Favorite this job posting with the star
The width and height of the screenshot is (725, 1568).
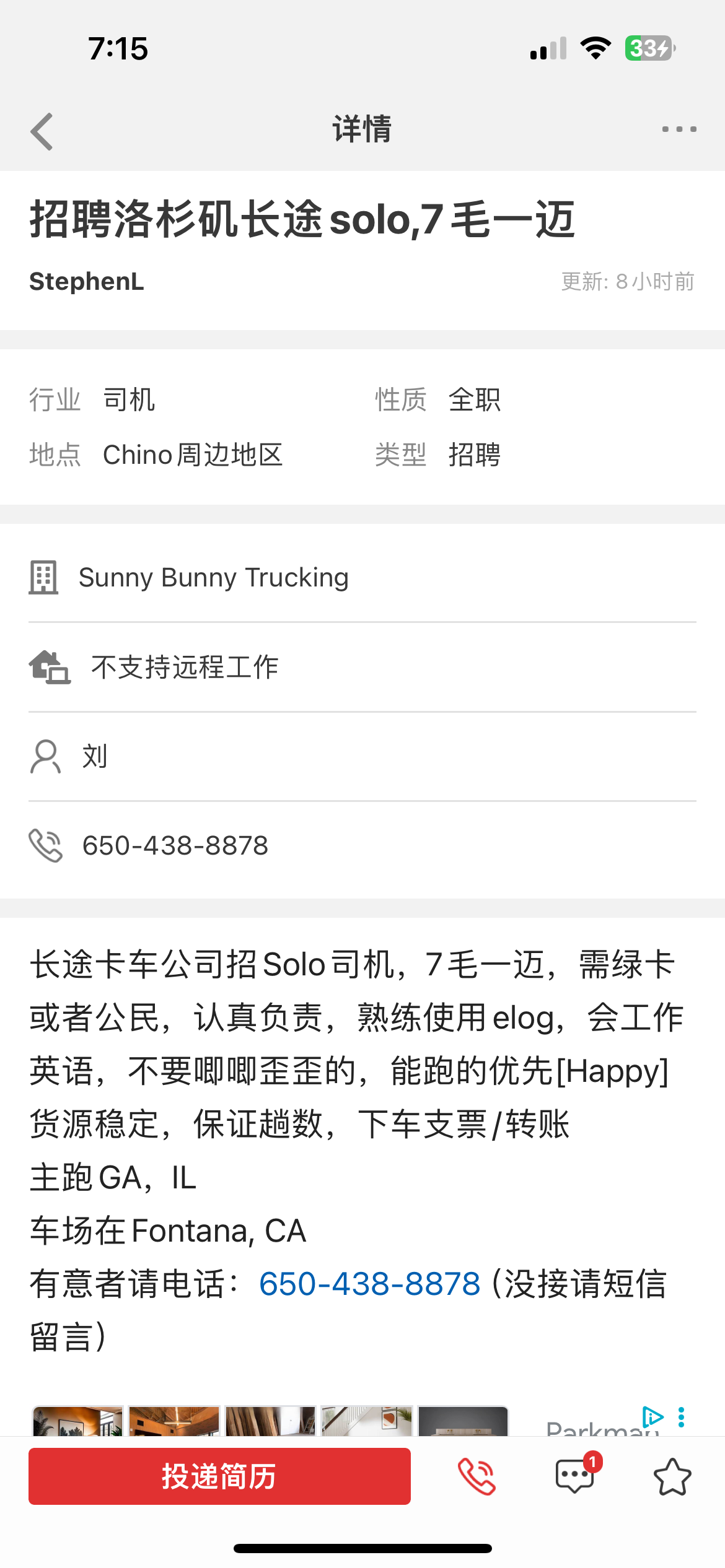point(672,1476)
